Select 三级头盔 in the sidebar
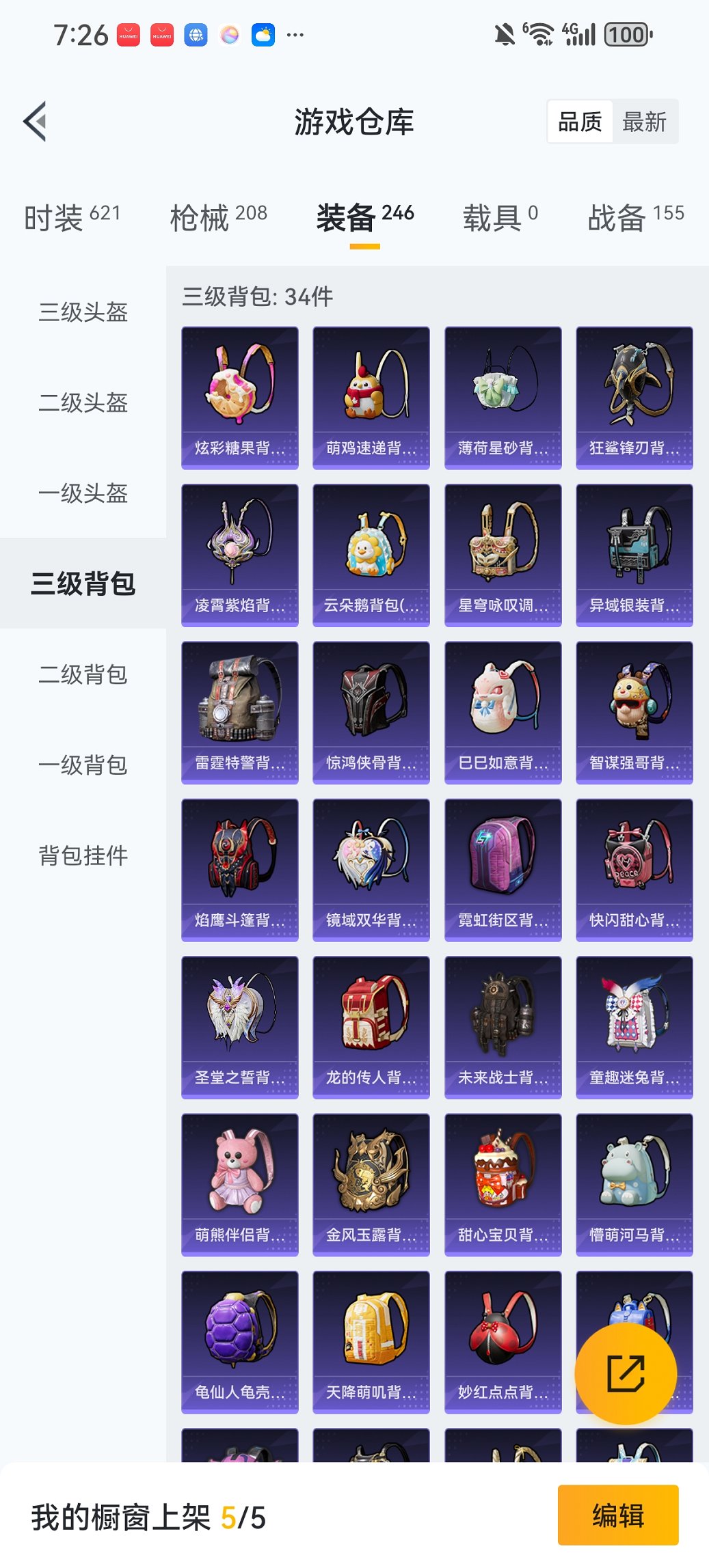Viewport: 709px width, 1568px height. point(83,312)
